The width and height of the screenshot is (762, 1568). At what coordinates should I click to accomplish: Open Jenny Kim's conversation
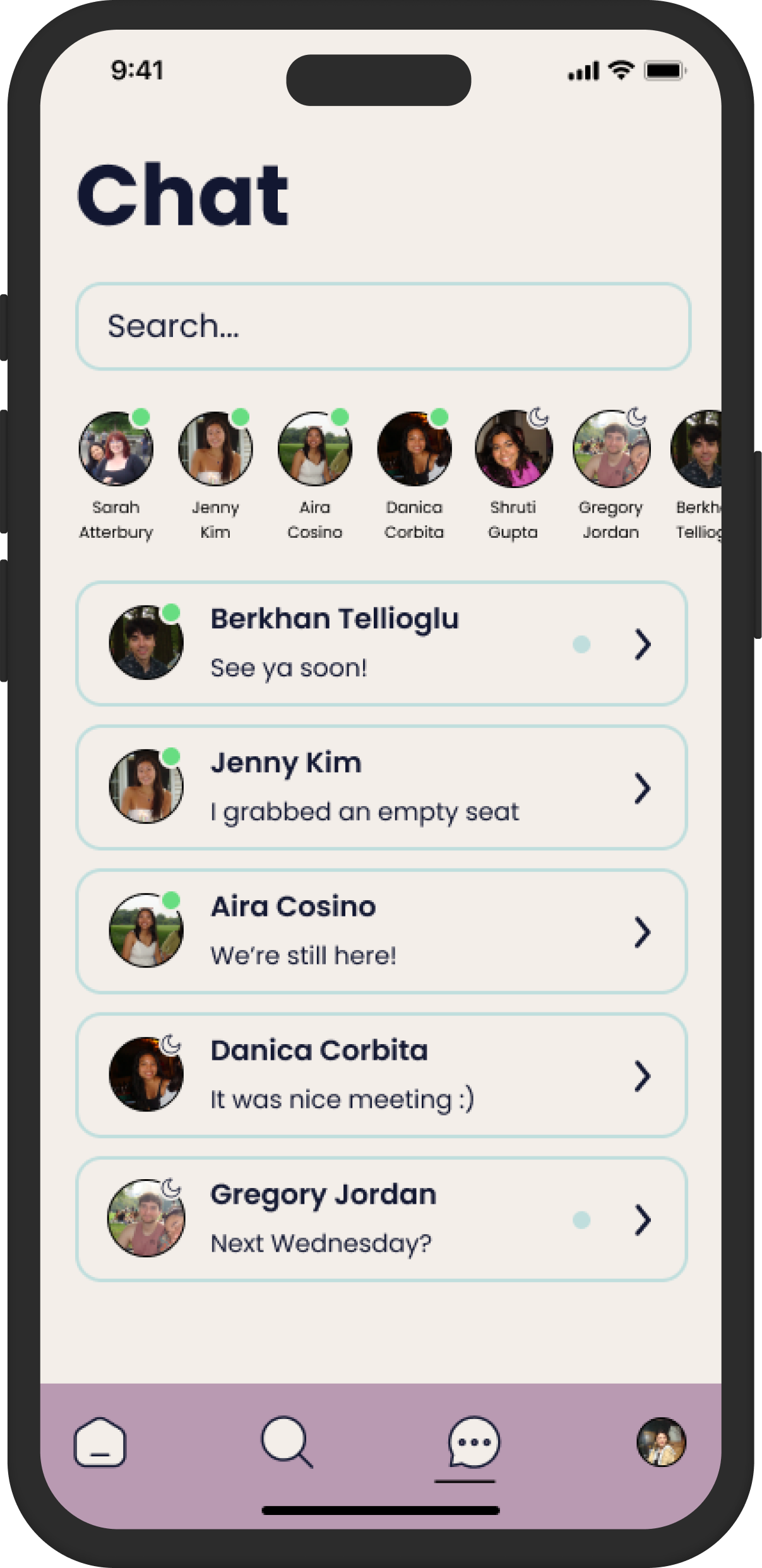pyautogui.click(x=381, y=787)
